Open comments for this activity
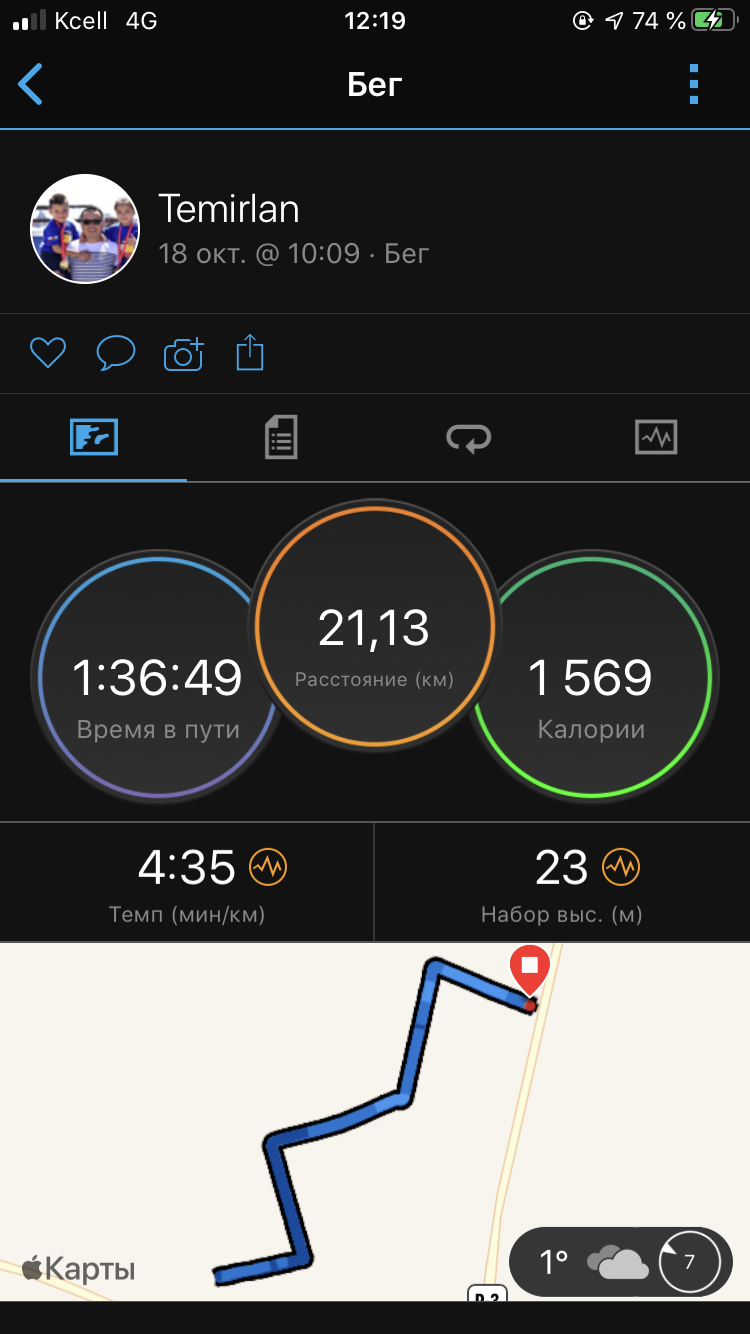750x1334 pixels. tap(115, 352)
